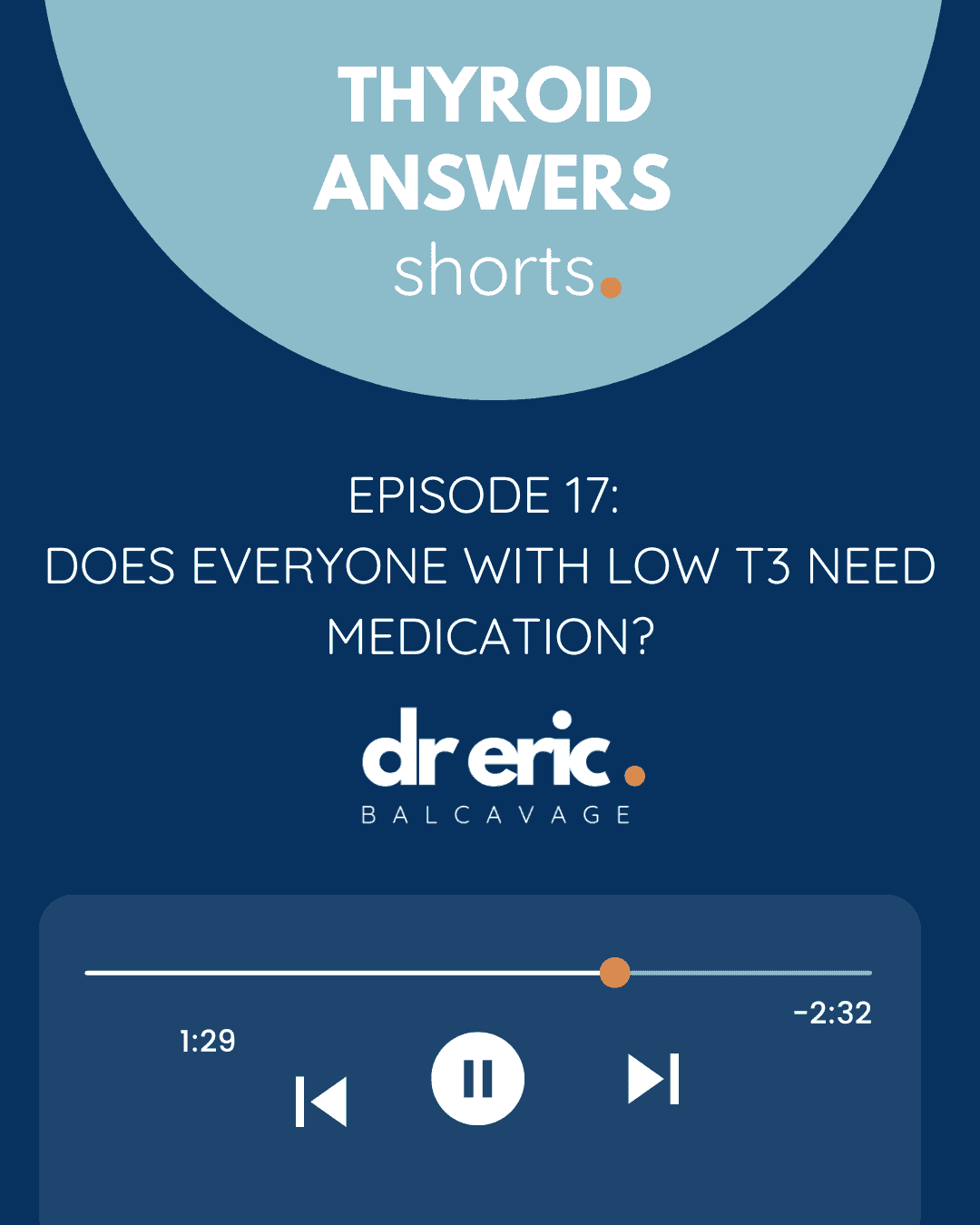Select the skip-forward icon

point(655,1078)
